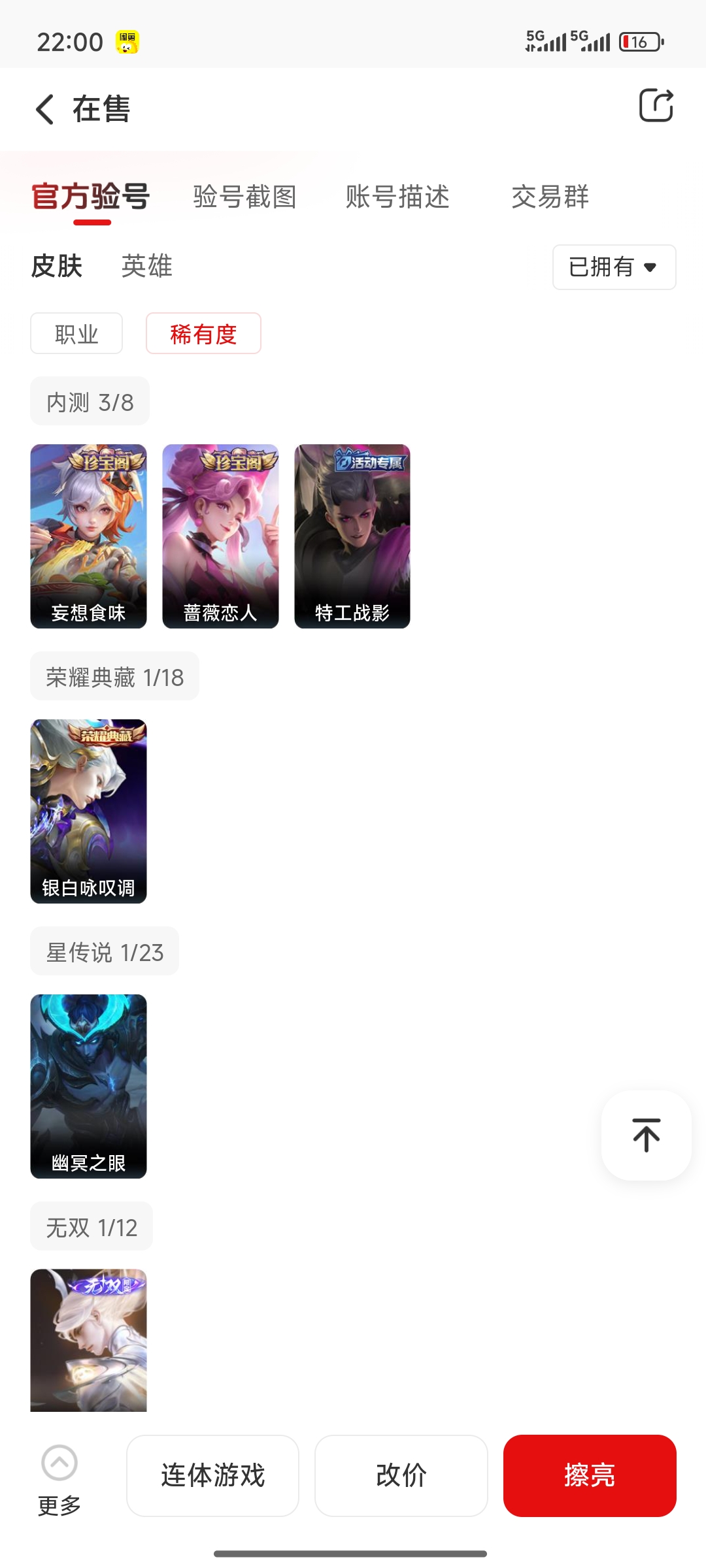Open the 妄想食味 skin card
The image size is (706, 1568).
(x=89, y=536)
